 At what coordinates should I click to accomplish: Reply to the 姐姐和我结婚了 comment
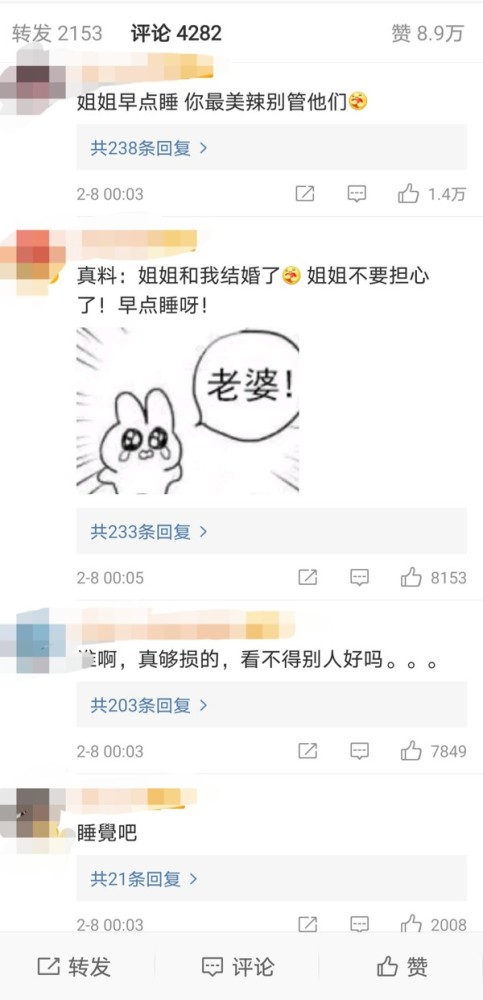tap(360, 578)
